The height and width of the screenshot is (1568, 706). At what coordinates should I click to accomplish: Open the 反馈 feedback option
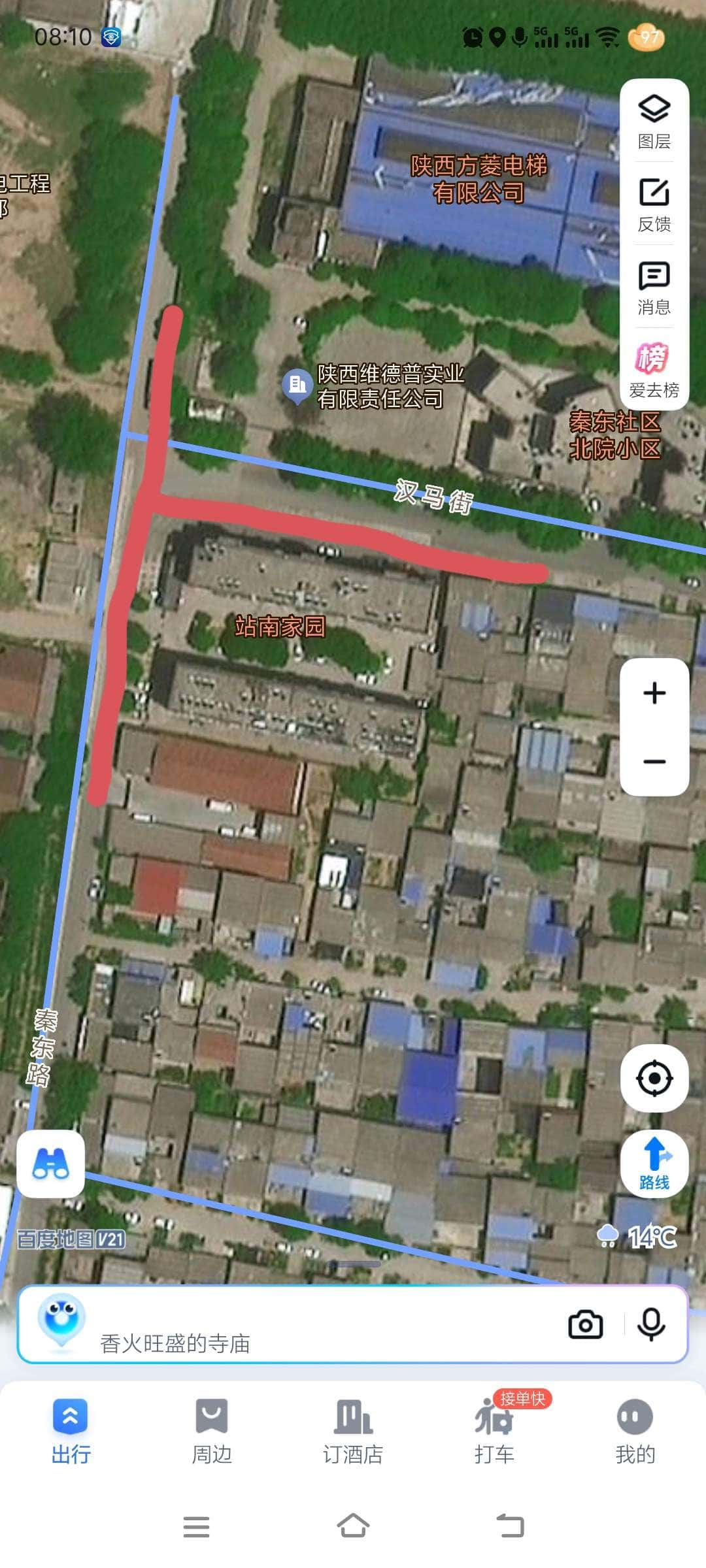pos(654,204)
